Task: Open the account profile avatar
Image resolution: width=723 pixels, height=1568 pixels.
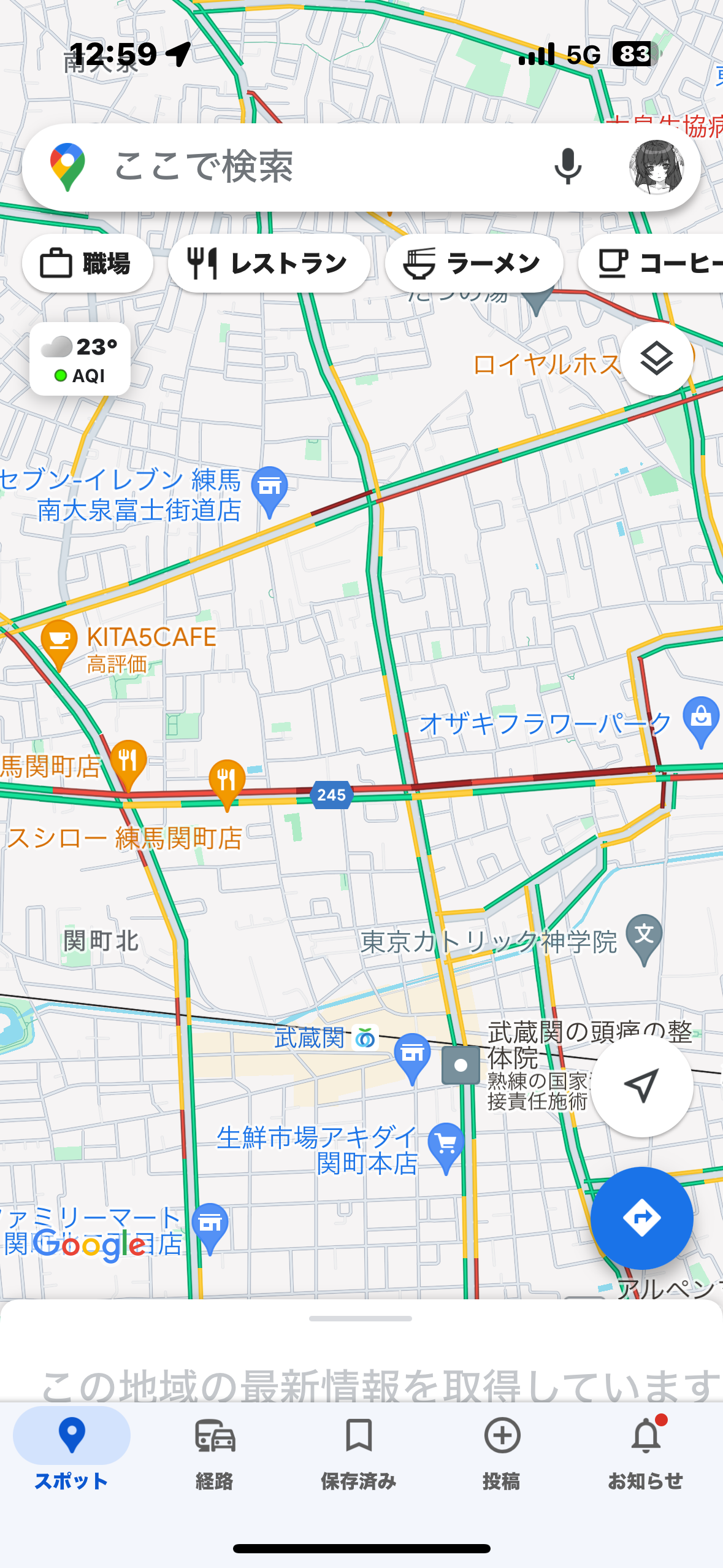Action: coord(656,167)
